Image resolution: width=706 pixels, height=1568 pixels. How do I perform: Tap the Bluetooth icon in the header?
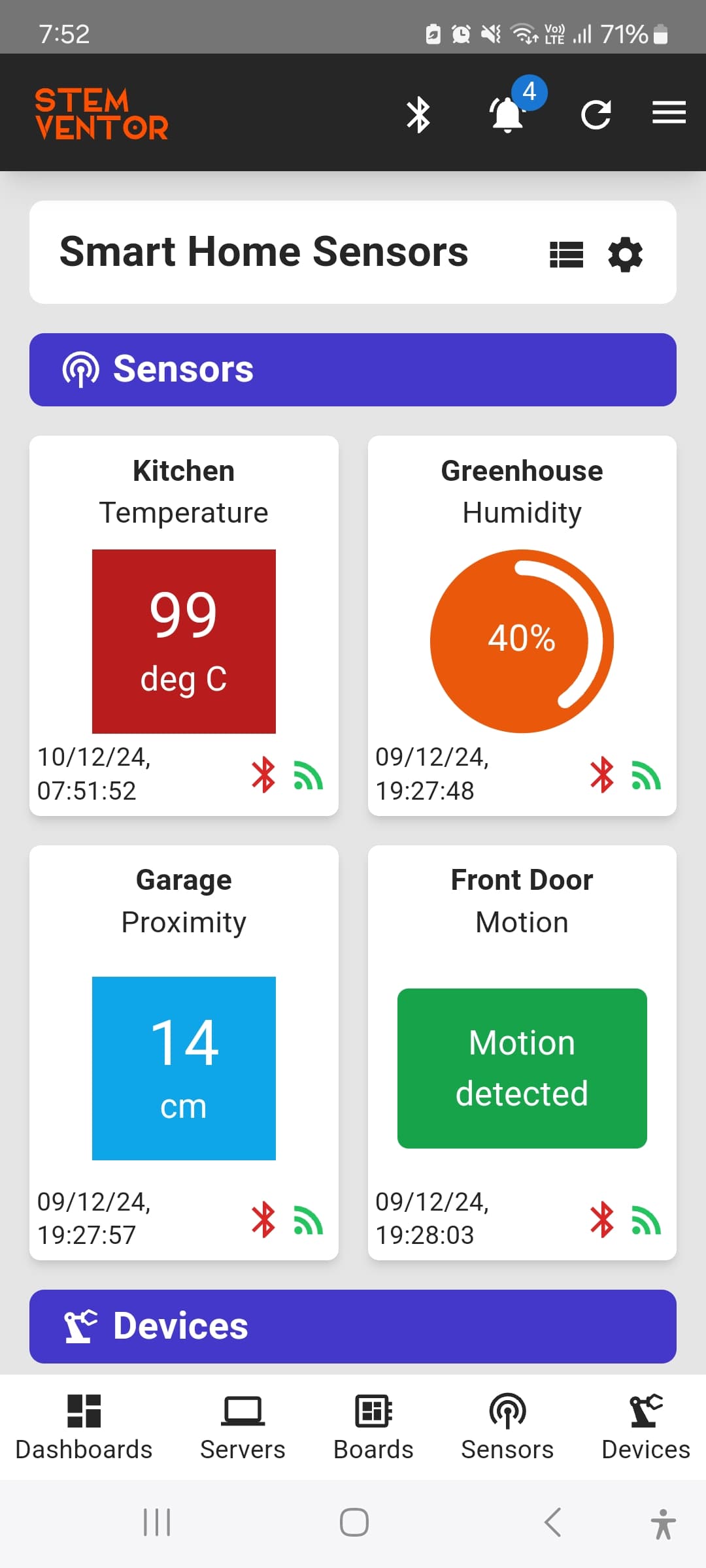click(x=418, y=115)
